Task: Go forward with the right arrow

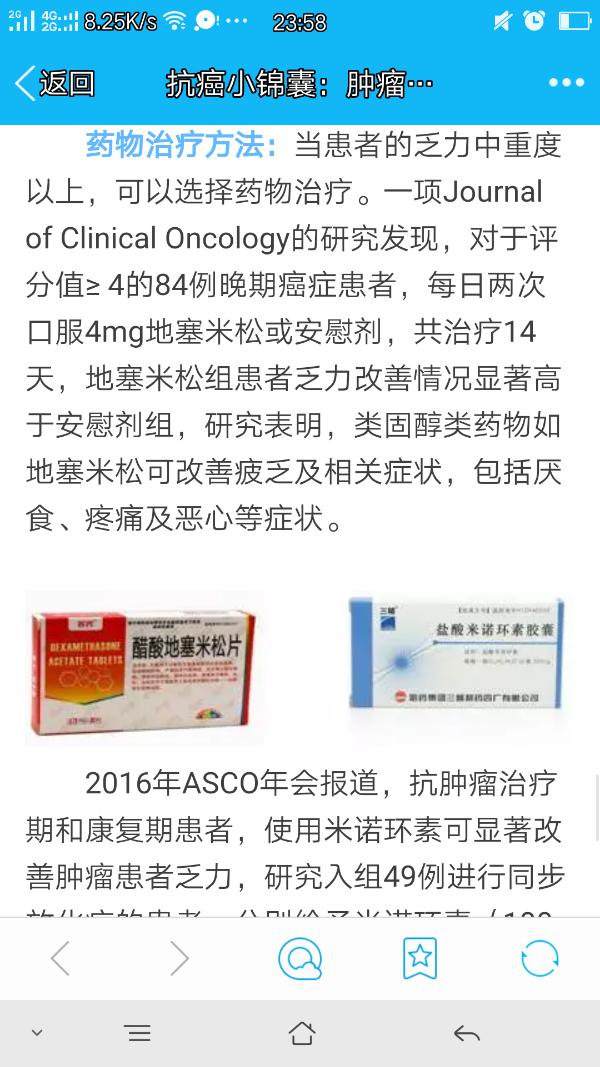Action: click(179, 958)
